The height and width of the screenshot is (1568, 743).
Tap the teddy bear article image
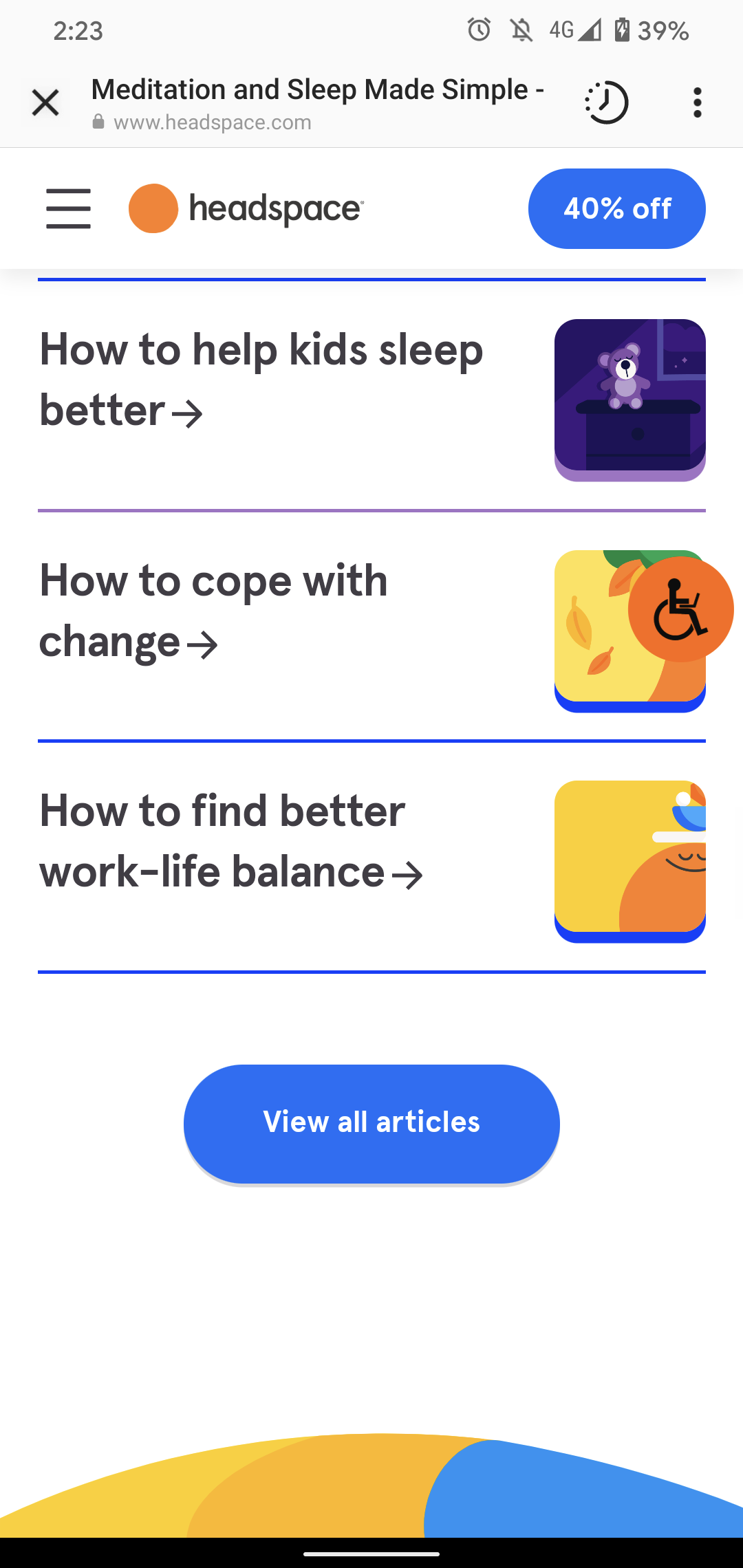click(x=629, y=398)
